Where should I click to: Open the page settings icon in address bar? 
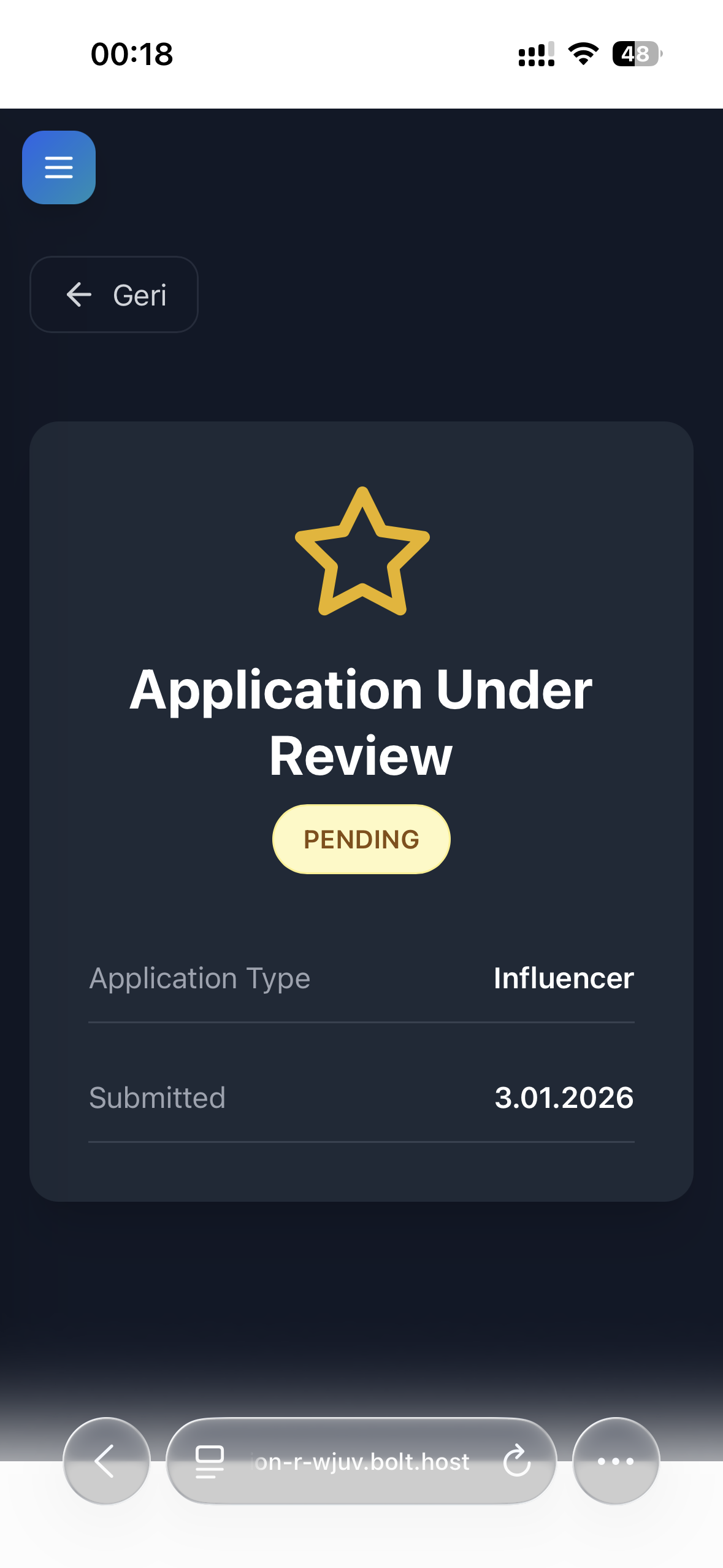tap(209, 1461)
